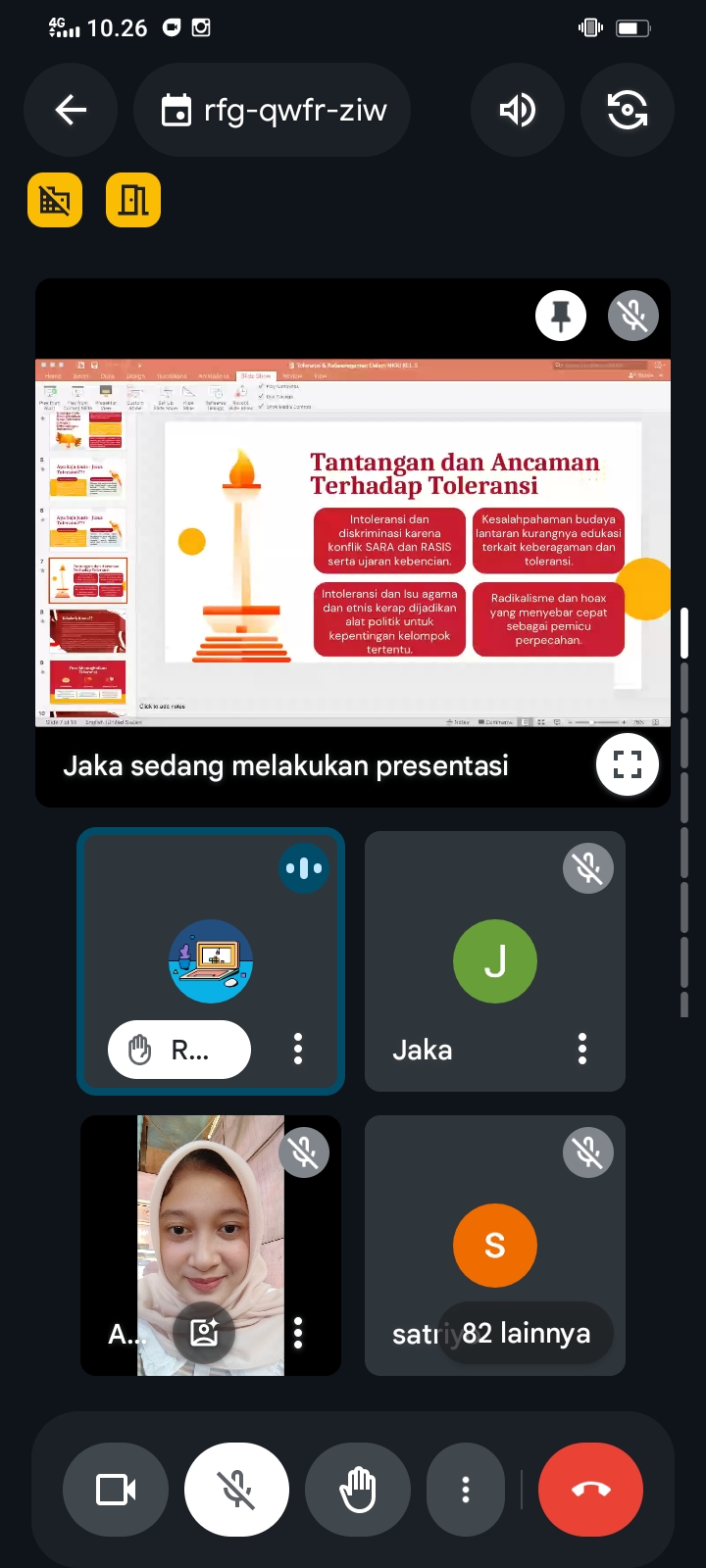Turn on the camera
The height and width of the screenshot is (1568, 706).
click(116, 1490)
